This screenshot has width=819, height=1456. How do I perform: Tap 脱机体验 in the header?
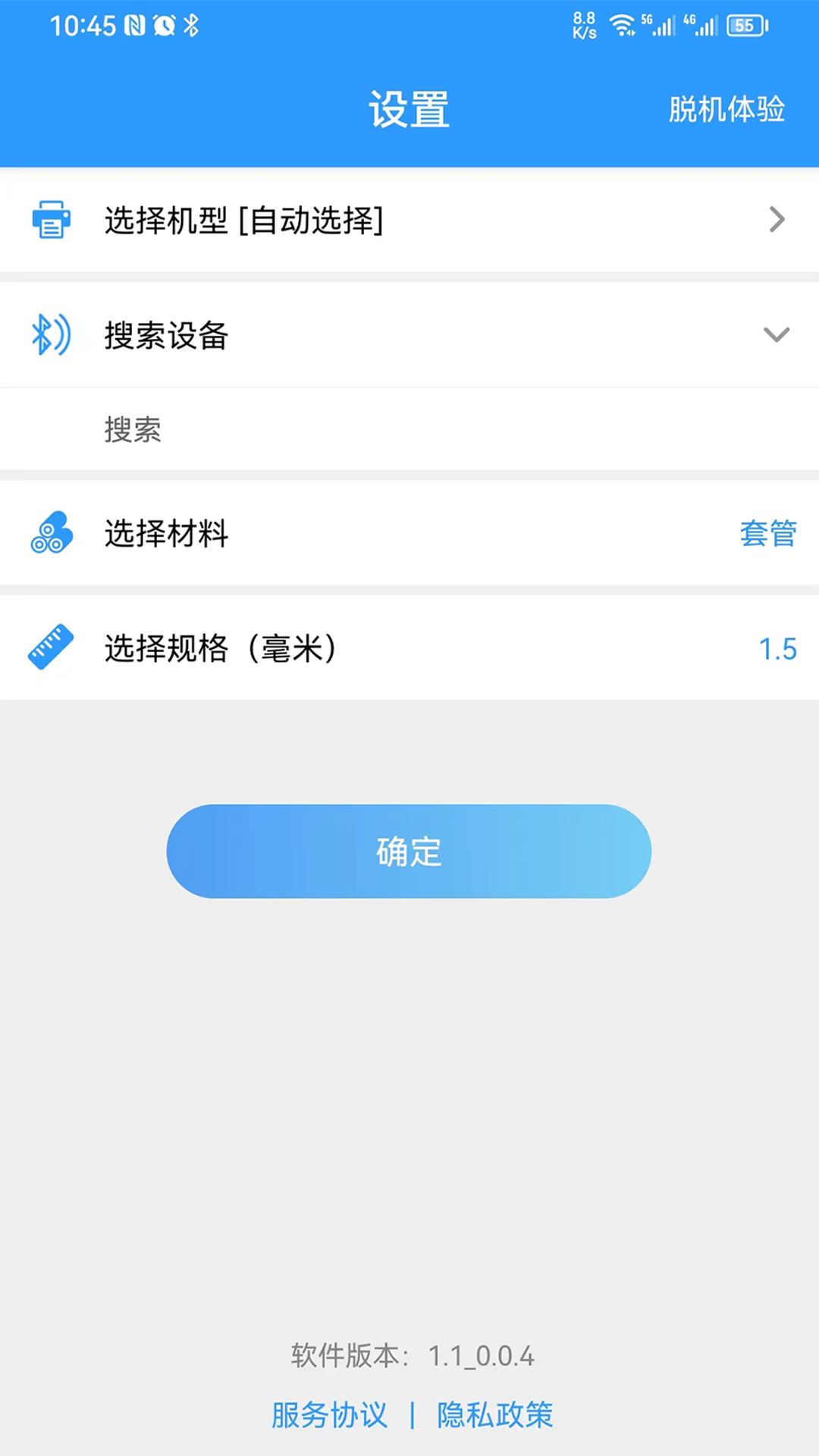pos(726,109)
